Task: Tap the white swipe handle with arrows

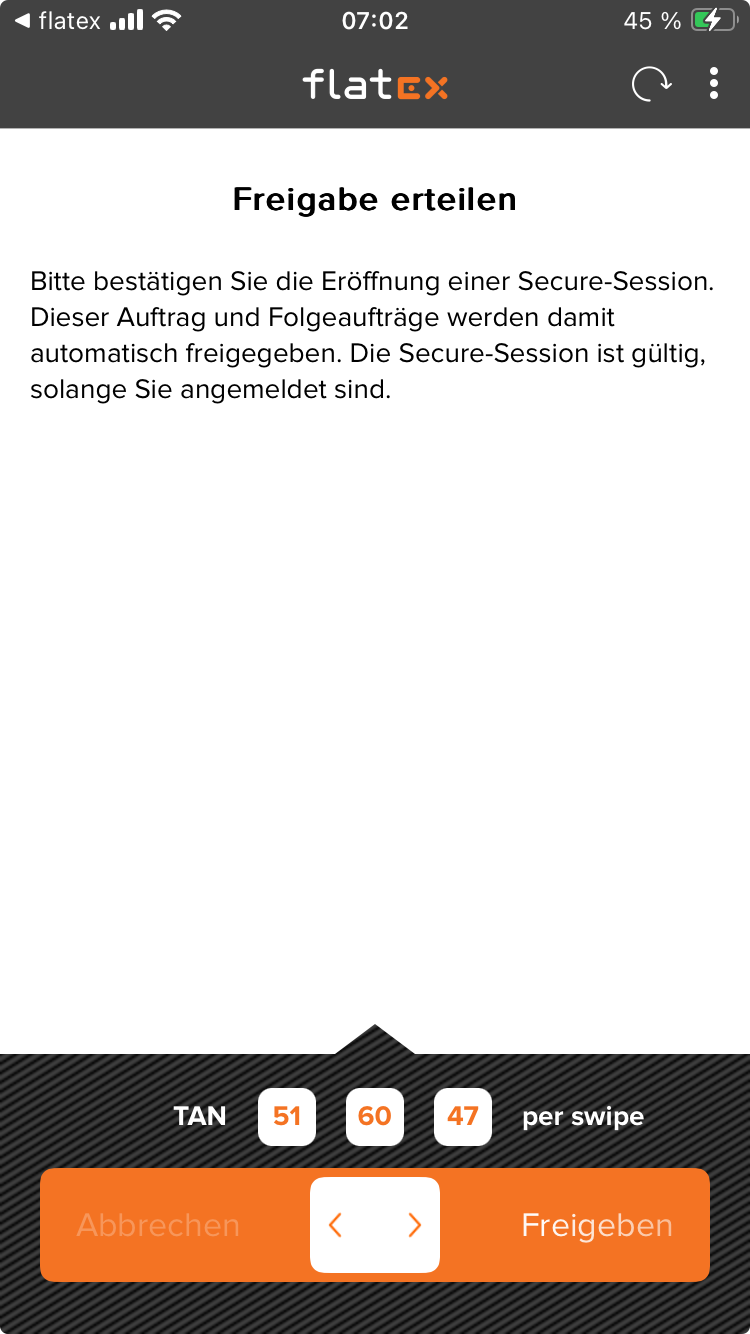Action: 375,1225
